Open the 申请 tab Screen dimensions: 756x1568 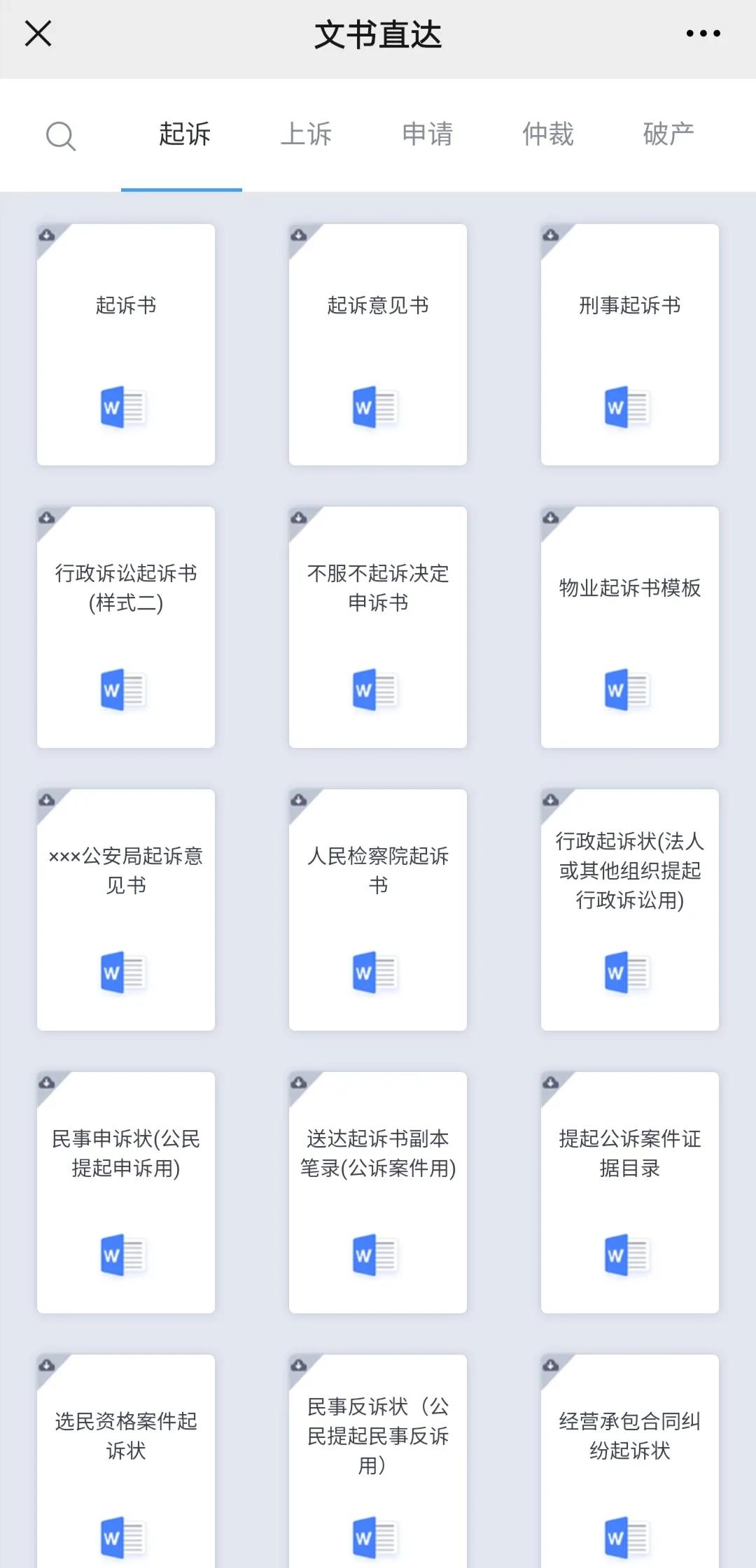pos(428,134)
